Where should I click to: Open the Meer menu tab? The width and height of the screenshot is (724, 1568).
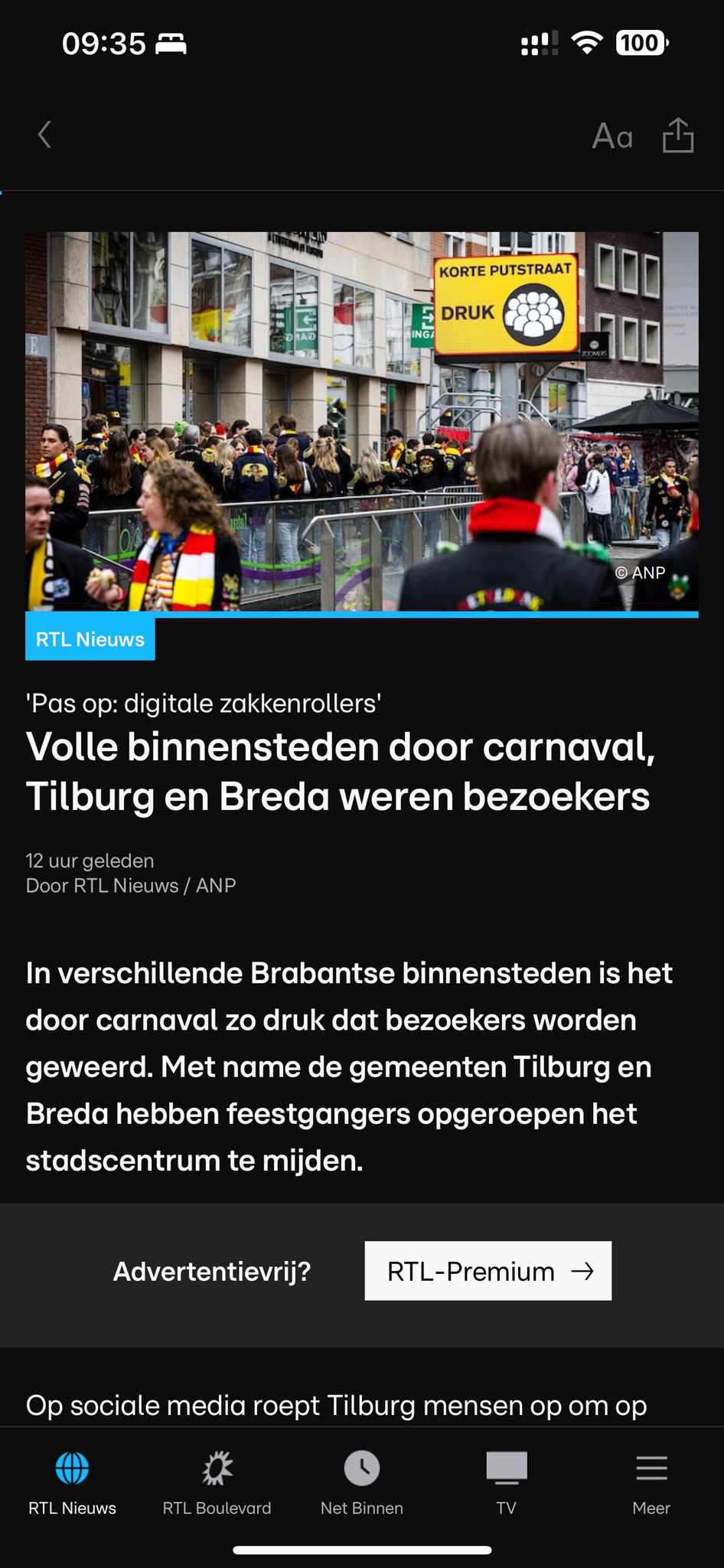pyautogui.click(x=651, y=1483)
